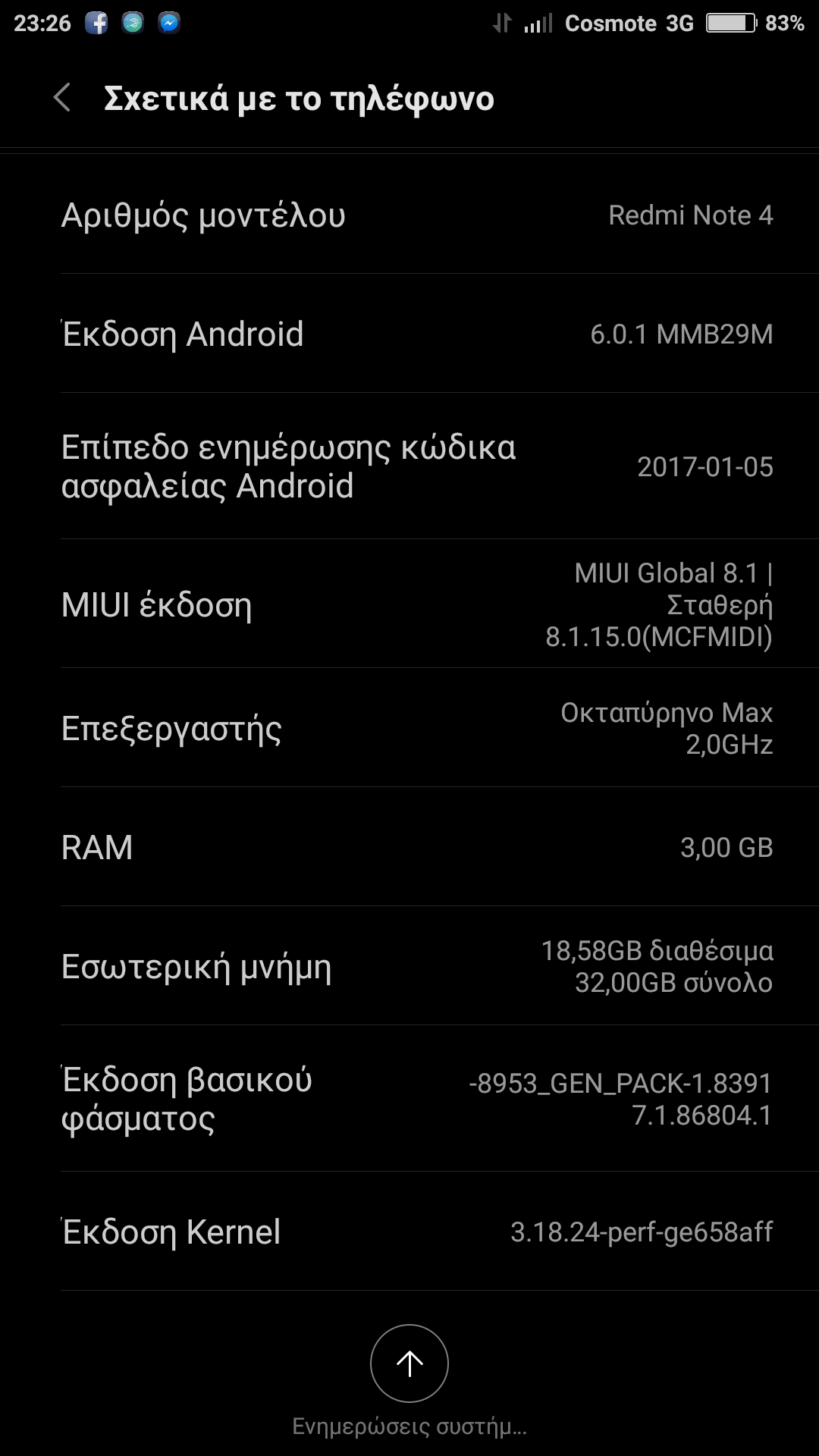Tap the Έκδοση Android row
The height and width of the screenshot is (1456, 819).
409,334
